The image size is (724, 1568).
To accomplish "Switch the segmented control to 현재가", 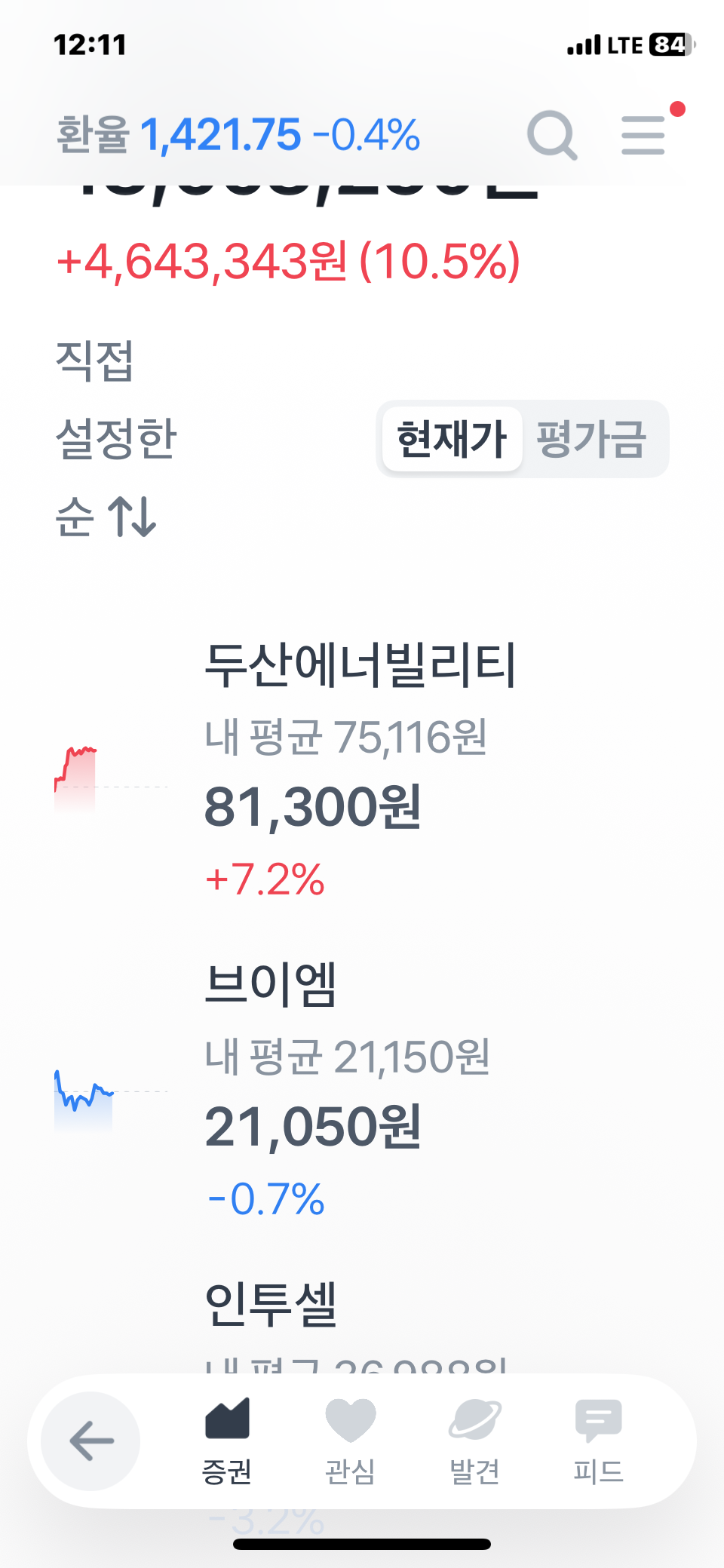I will pyautogui.click(x=452, y=439).
